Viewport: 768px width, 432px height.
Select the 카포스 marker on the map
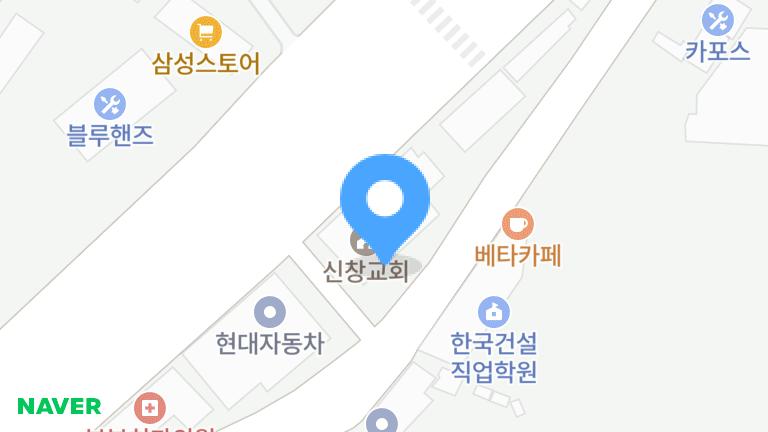pos(717,20)
